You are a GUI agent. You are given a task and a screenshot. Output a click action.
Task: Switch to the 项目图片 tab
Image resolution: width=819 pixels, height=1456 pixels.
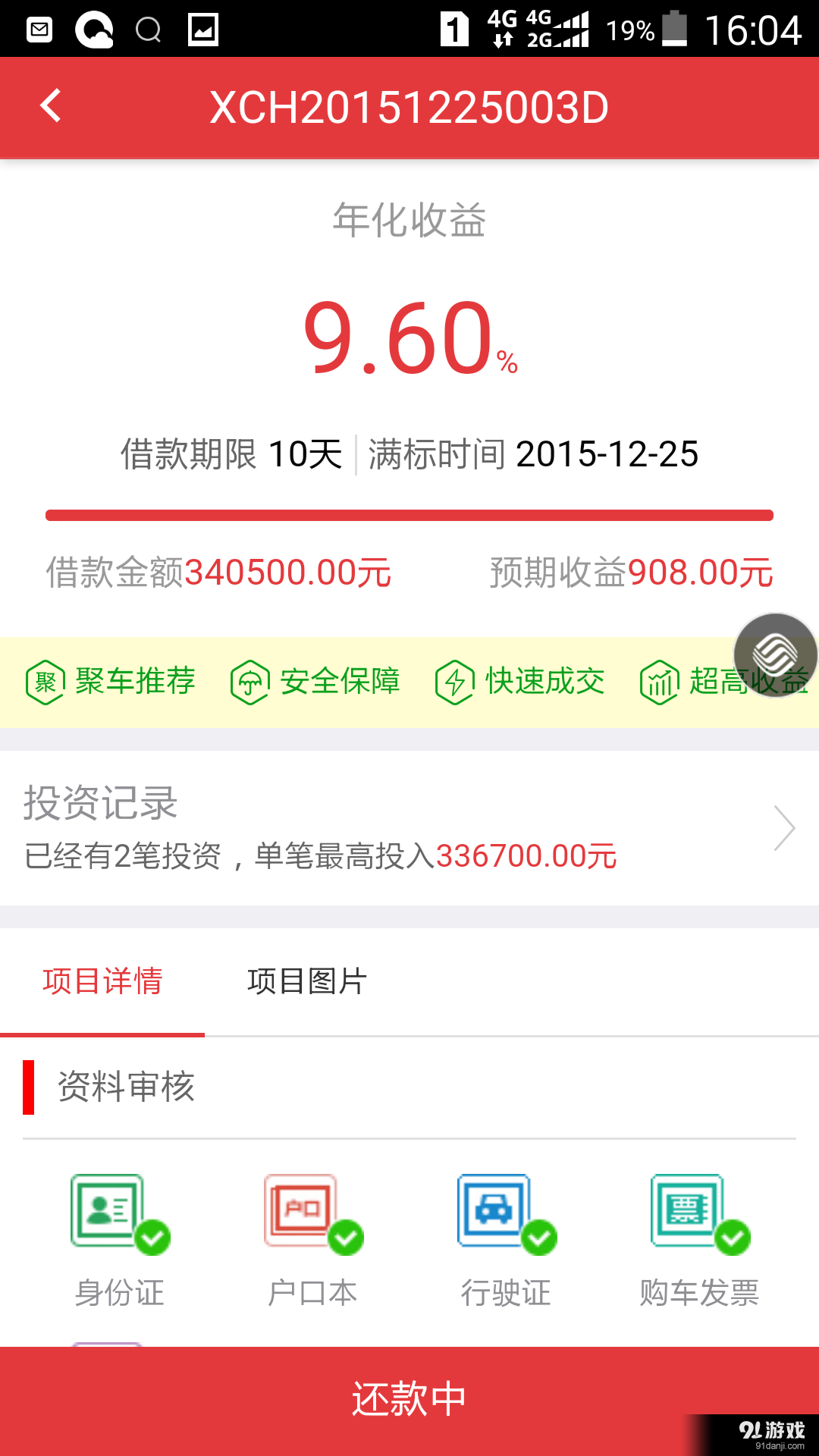[306, 981]
